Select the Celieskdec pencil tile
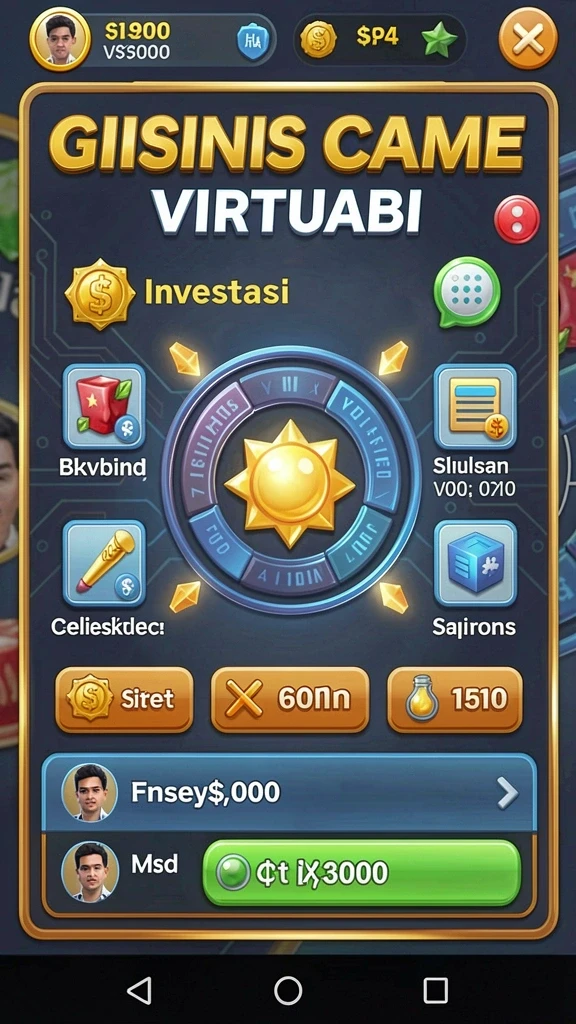Screen dimensions: 576x1024 (x=104, y=562)
